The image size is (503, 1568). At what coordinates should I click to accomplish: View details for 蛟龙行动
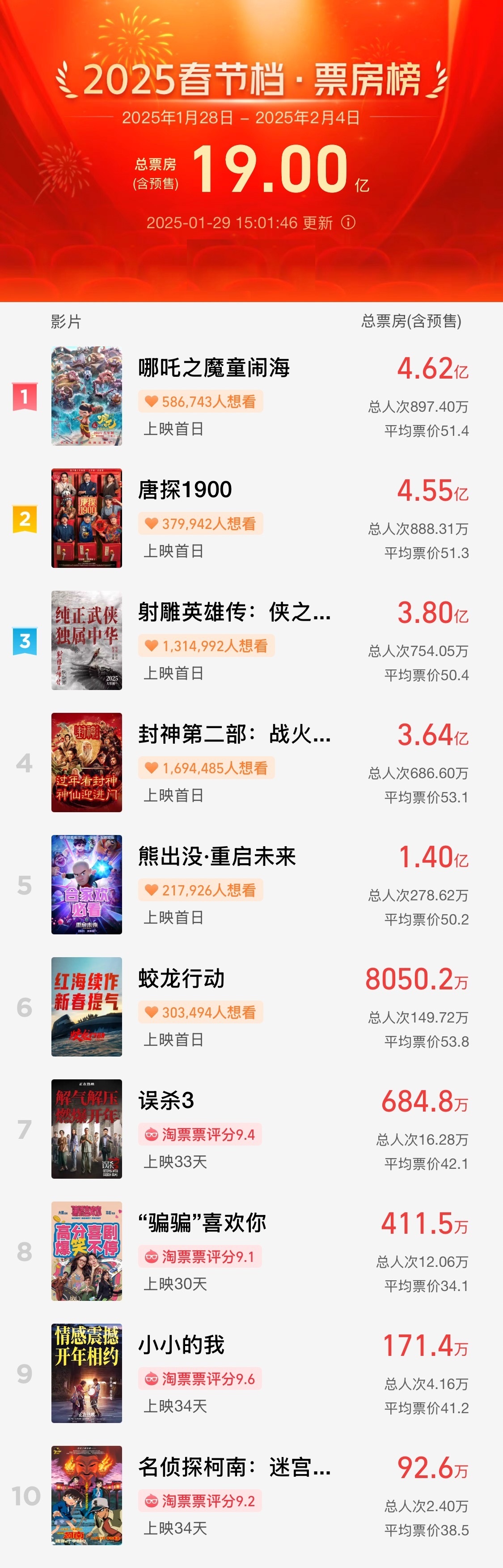tap(181, 979)
